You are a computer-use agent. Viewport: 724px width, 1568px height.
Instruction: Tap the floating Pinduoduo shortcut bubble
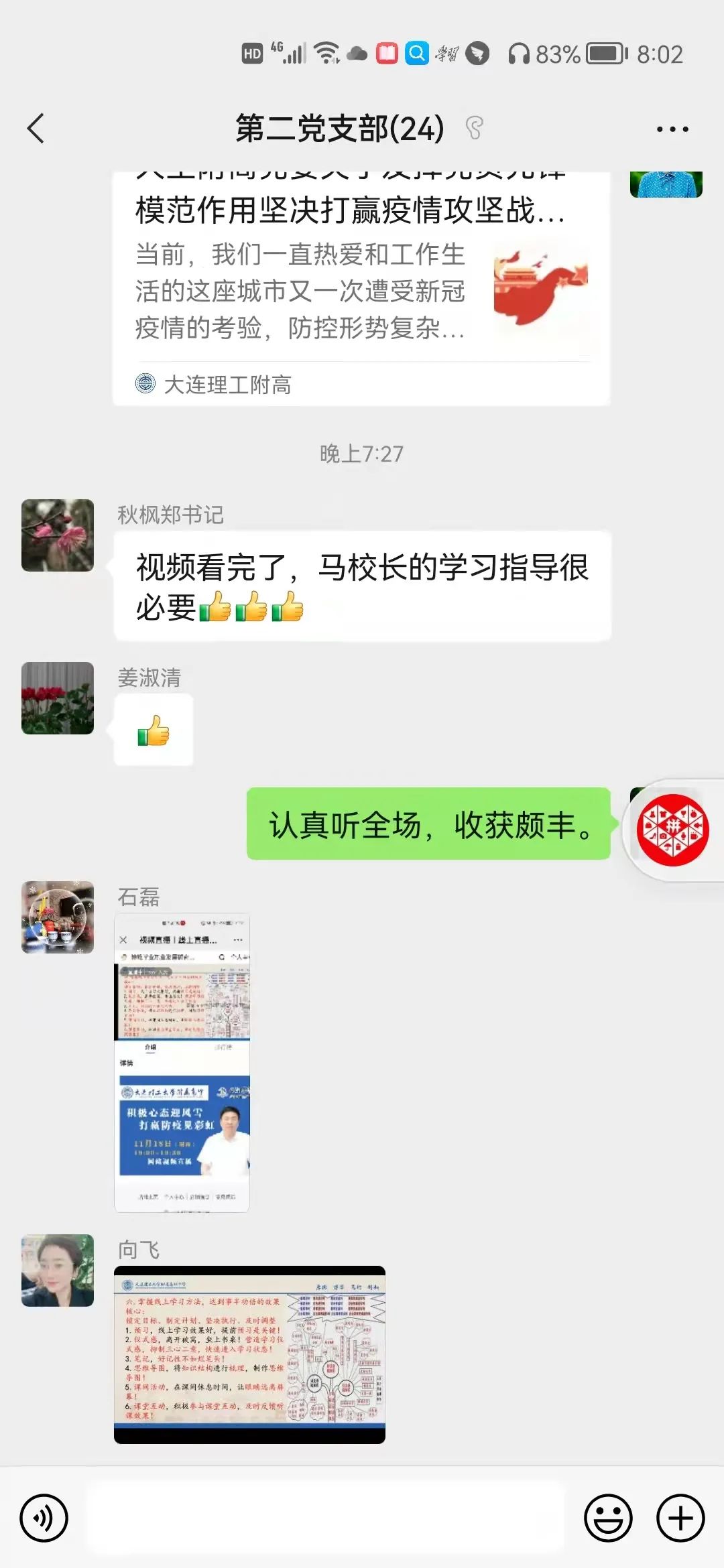pyautogui.click(x=672, y=830)
